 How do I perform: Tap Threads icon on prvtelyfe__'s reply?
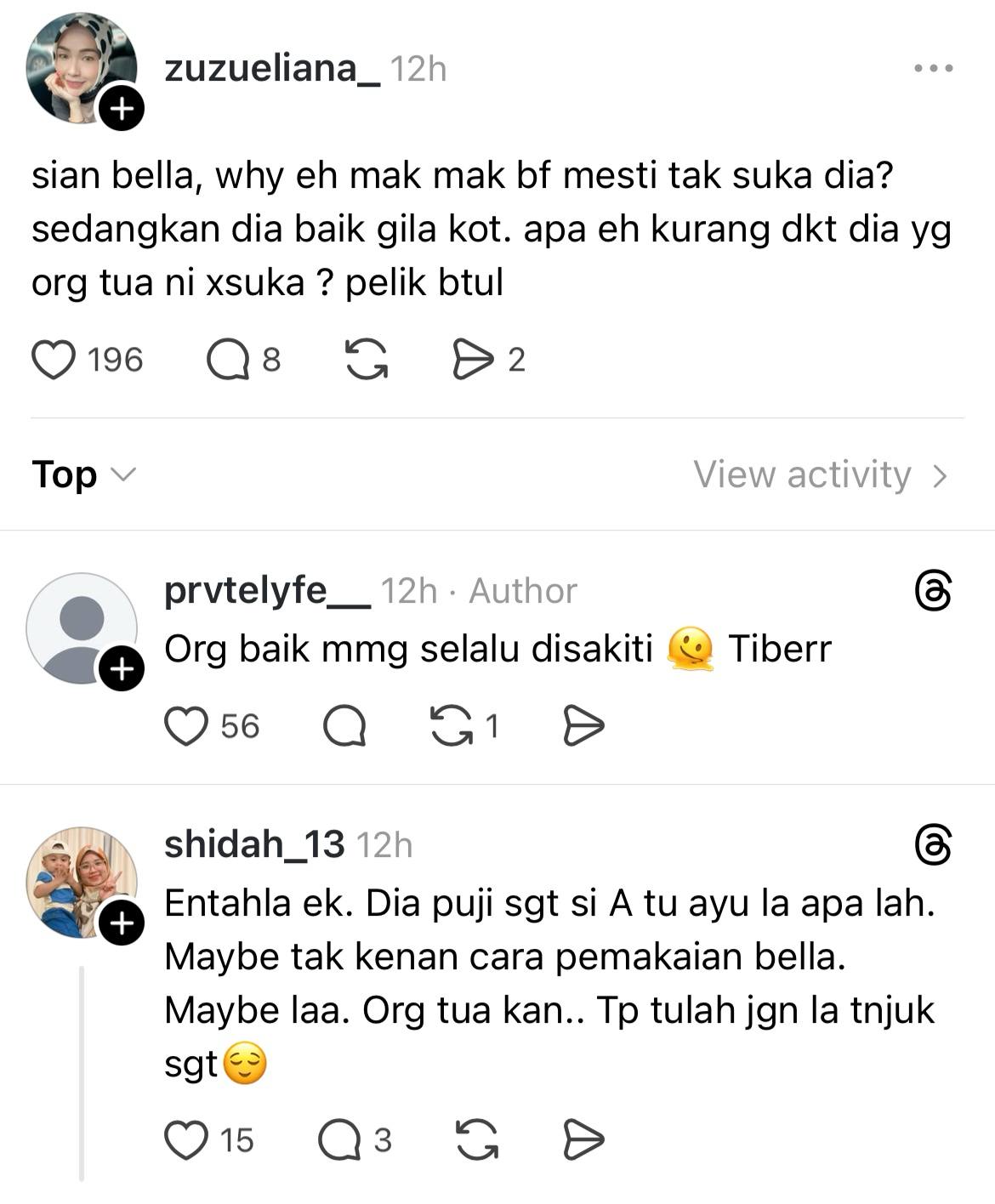(933, 591)
